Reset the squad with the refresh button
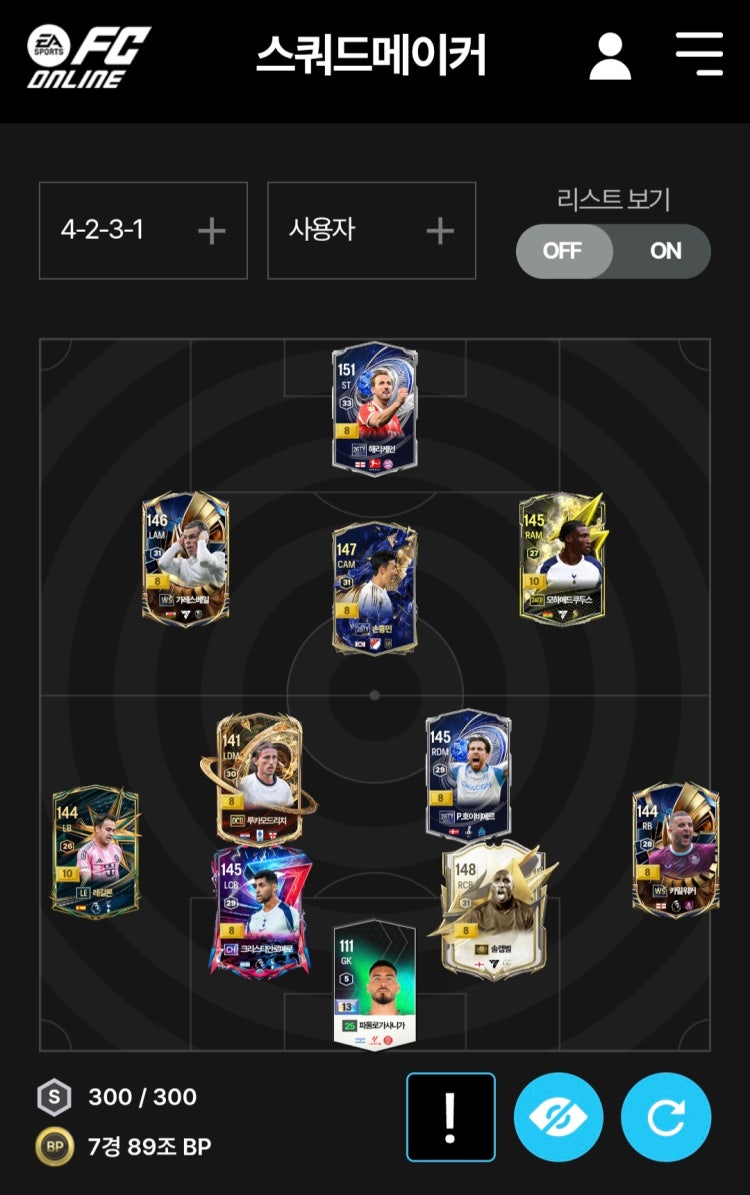The height and width of the screenshot is (1195, 750). click(666, 1117)
